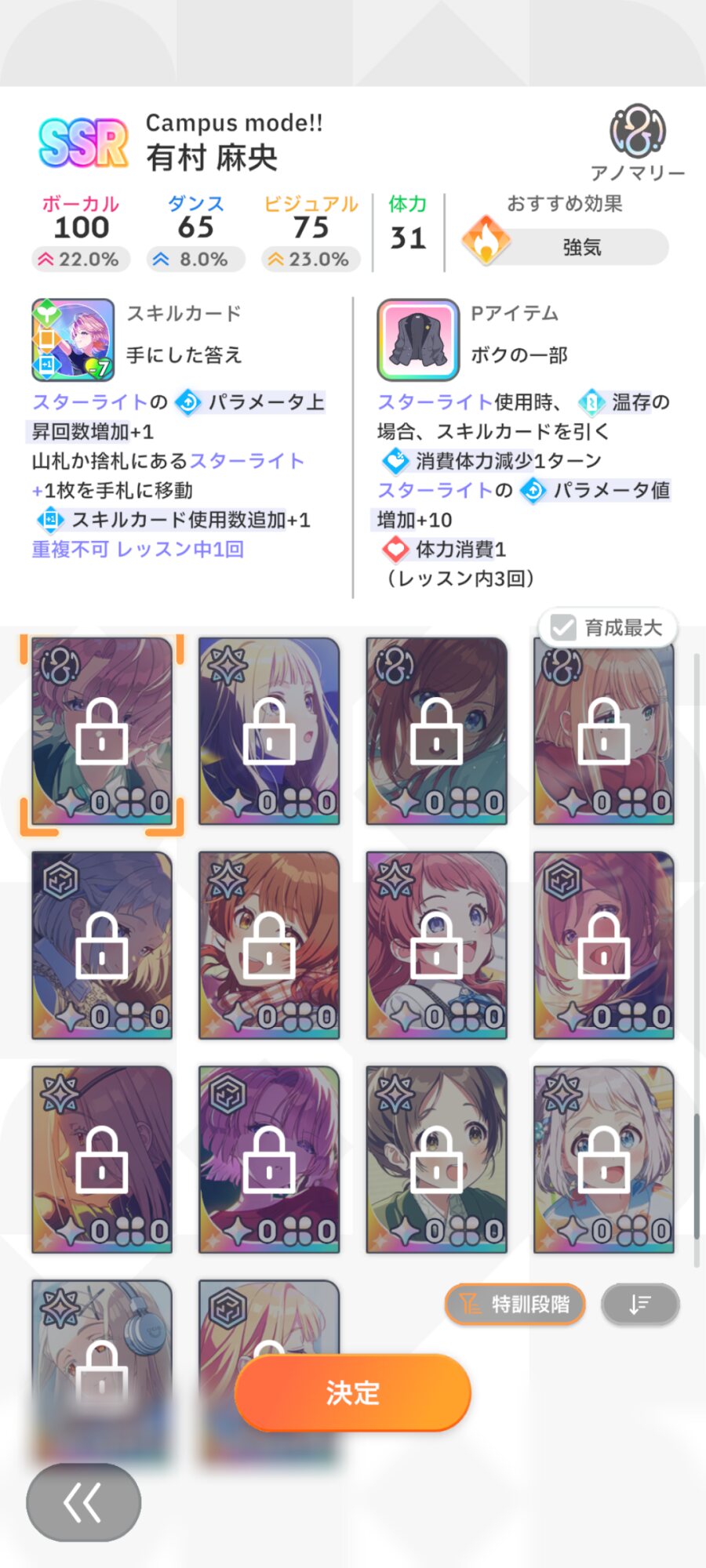Select the silver-haired girl card with blue bow
The width and height of the screenshot is (706, 1568).
(x=603, y=1159)
